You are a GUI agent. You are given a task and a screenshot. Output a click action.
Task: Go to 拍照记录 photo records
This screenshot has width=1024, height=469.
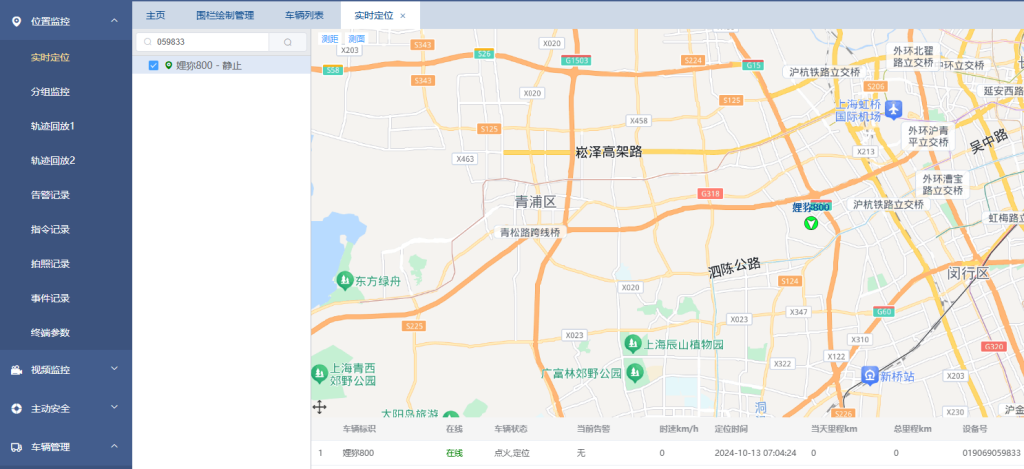pos(50,264)
